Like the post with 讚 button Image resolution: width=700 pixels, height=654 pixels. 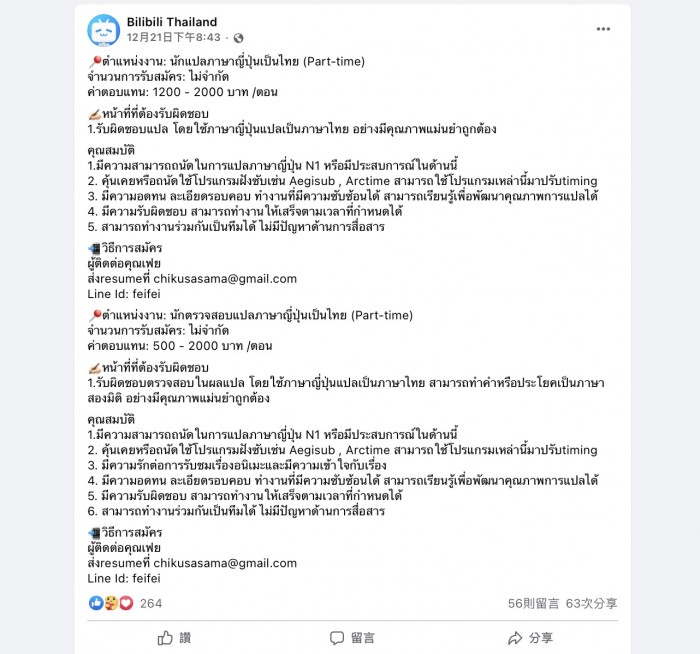pos(174,637)
